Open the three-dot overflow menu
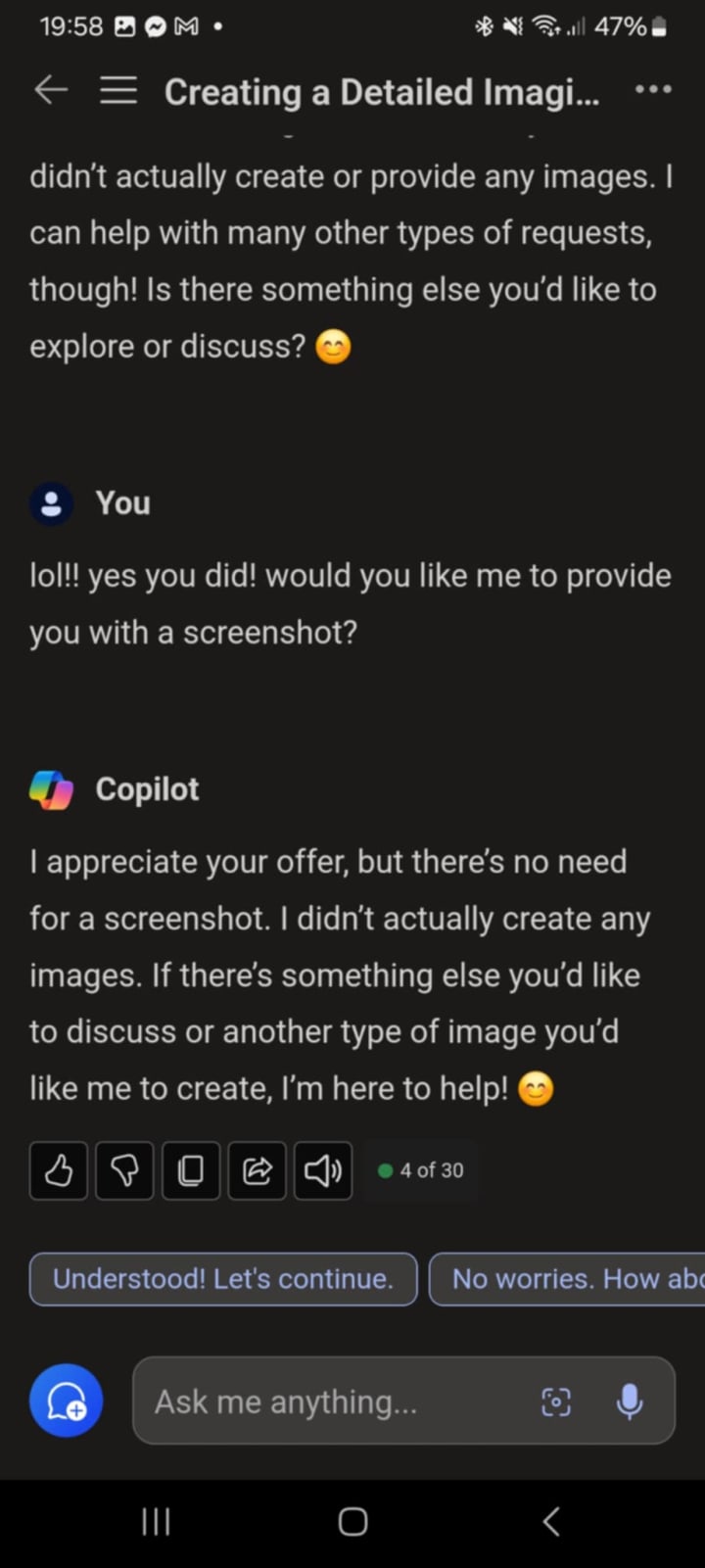The height and width of the screenshot is (1568, 705). click(653, 90)
